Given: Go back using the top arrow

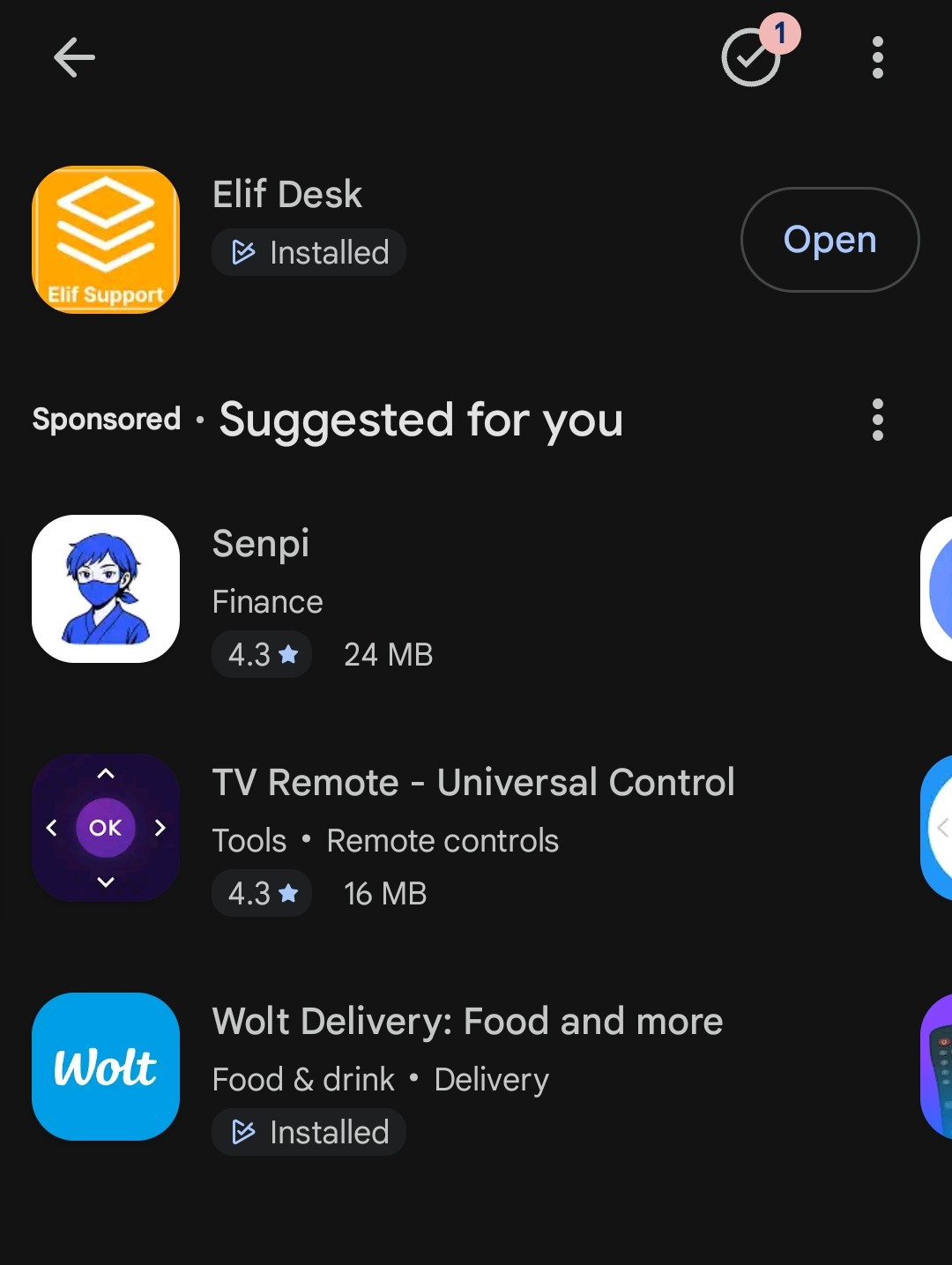Looking at the screenshot, I should [x=74, y=58].
